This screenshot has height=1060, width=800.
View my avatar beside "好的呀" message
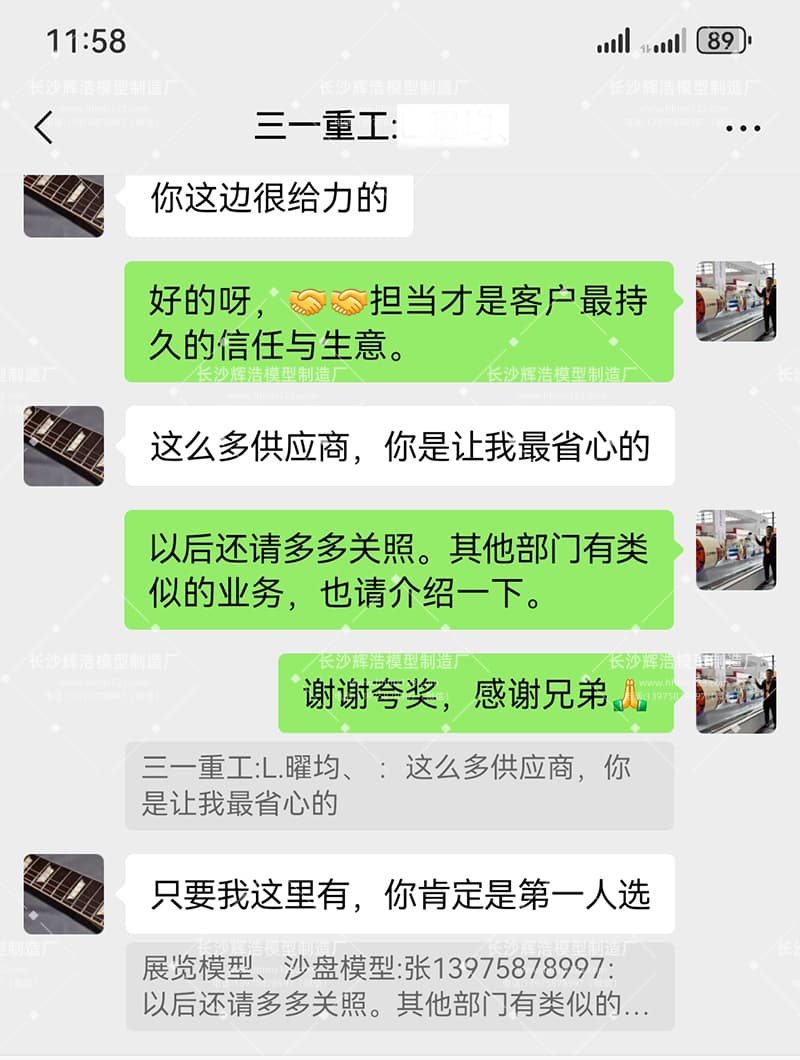(736, 302)
